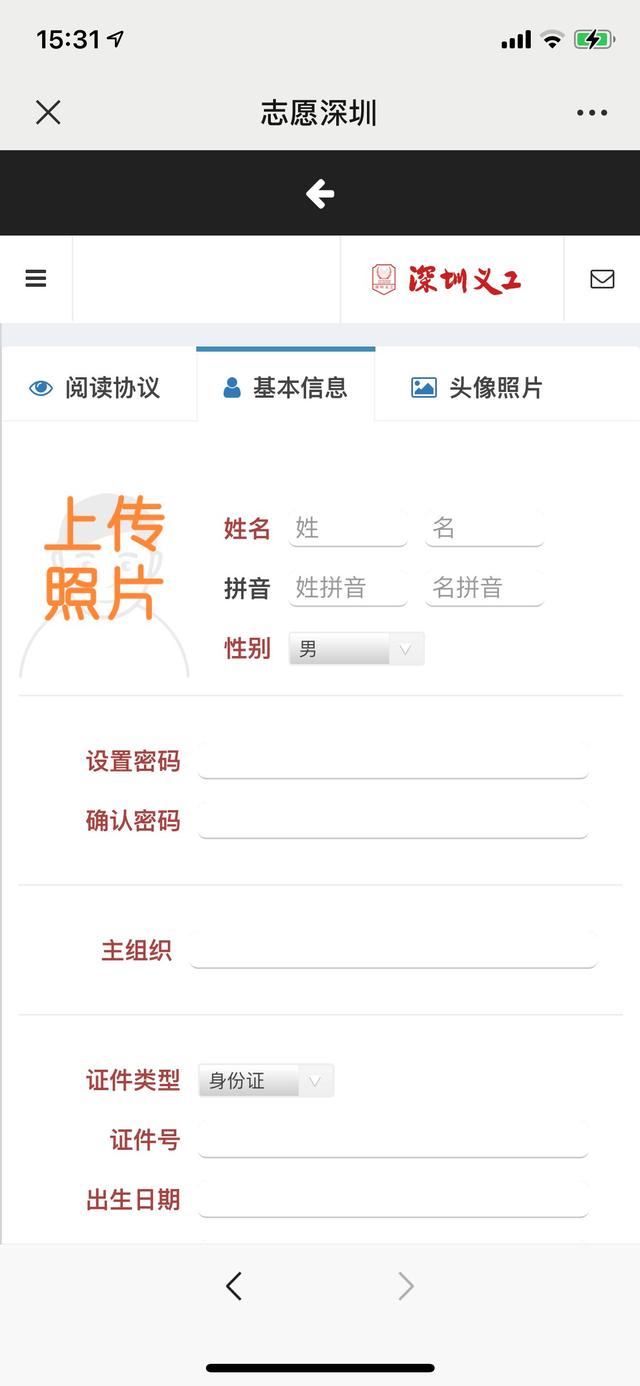Tap the white back arrow in the black bar
The image size is (640, 1386).
point(320,194)
